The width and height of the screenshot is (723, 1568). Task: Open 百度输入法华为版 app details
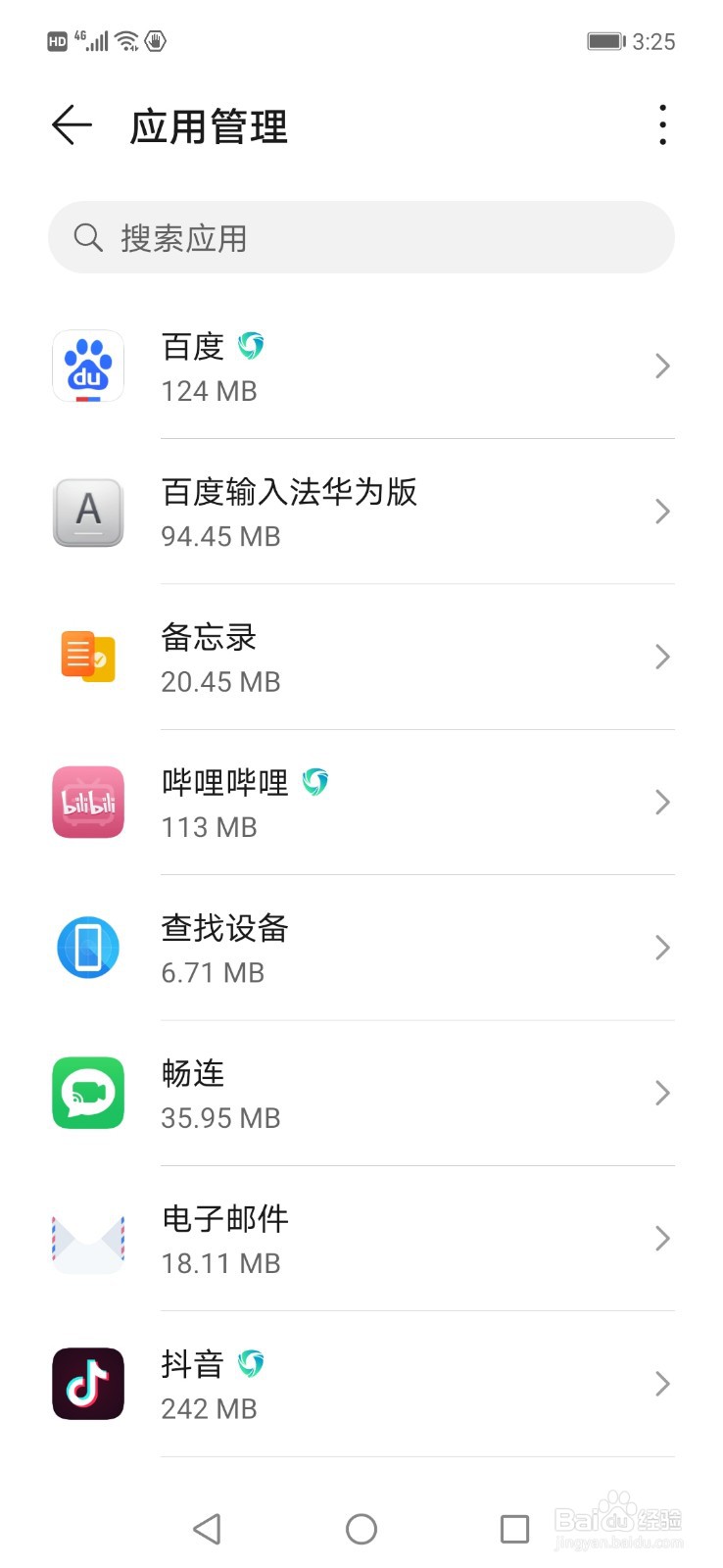(361, 512)
